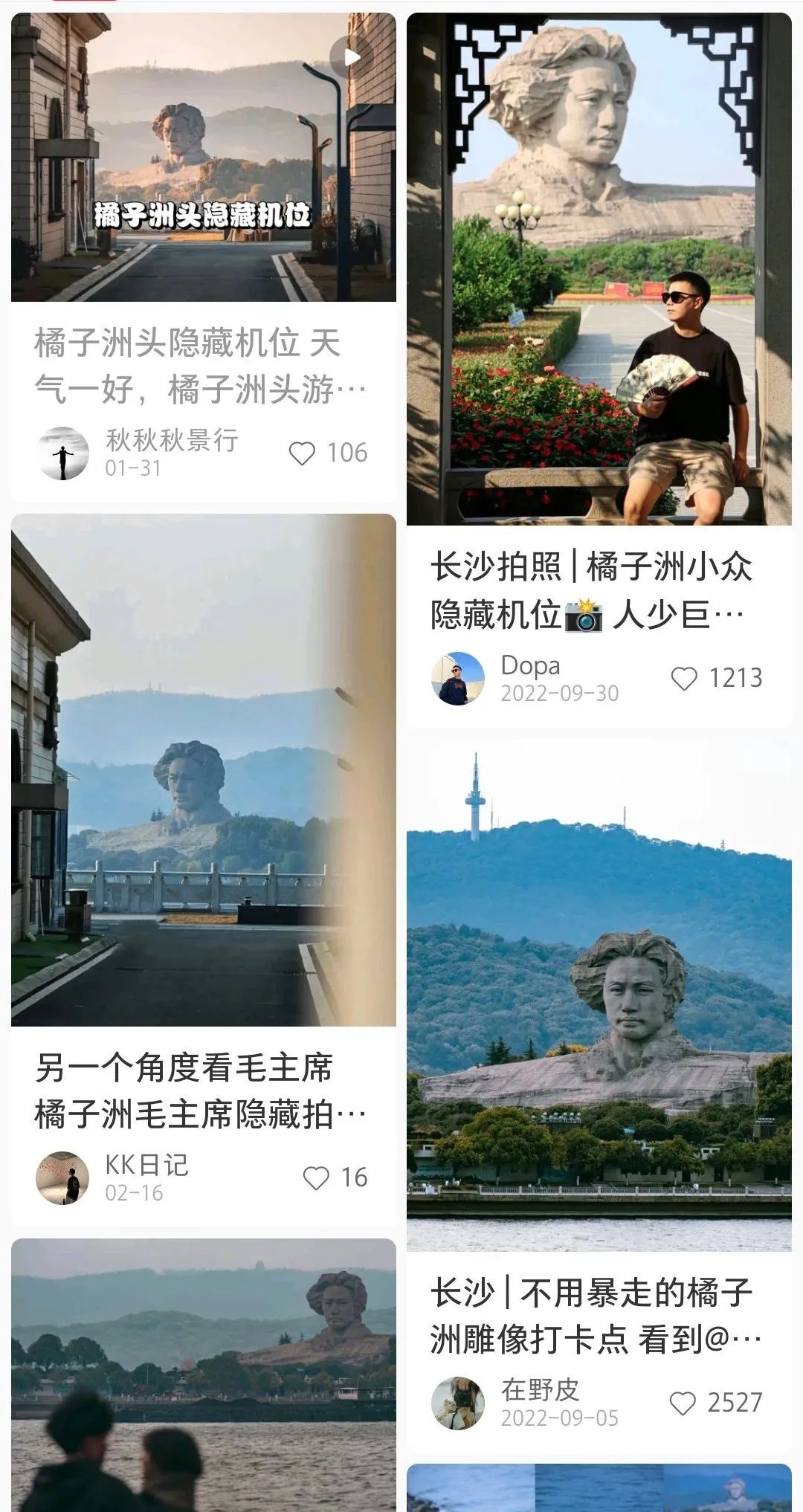
Task: Open 秋秋秋景行's profile avatar
Action: (x=63, y=453)
